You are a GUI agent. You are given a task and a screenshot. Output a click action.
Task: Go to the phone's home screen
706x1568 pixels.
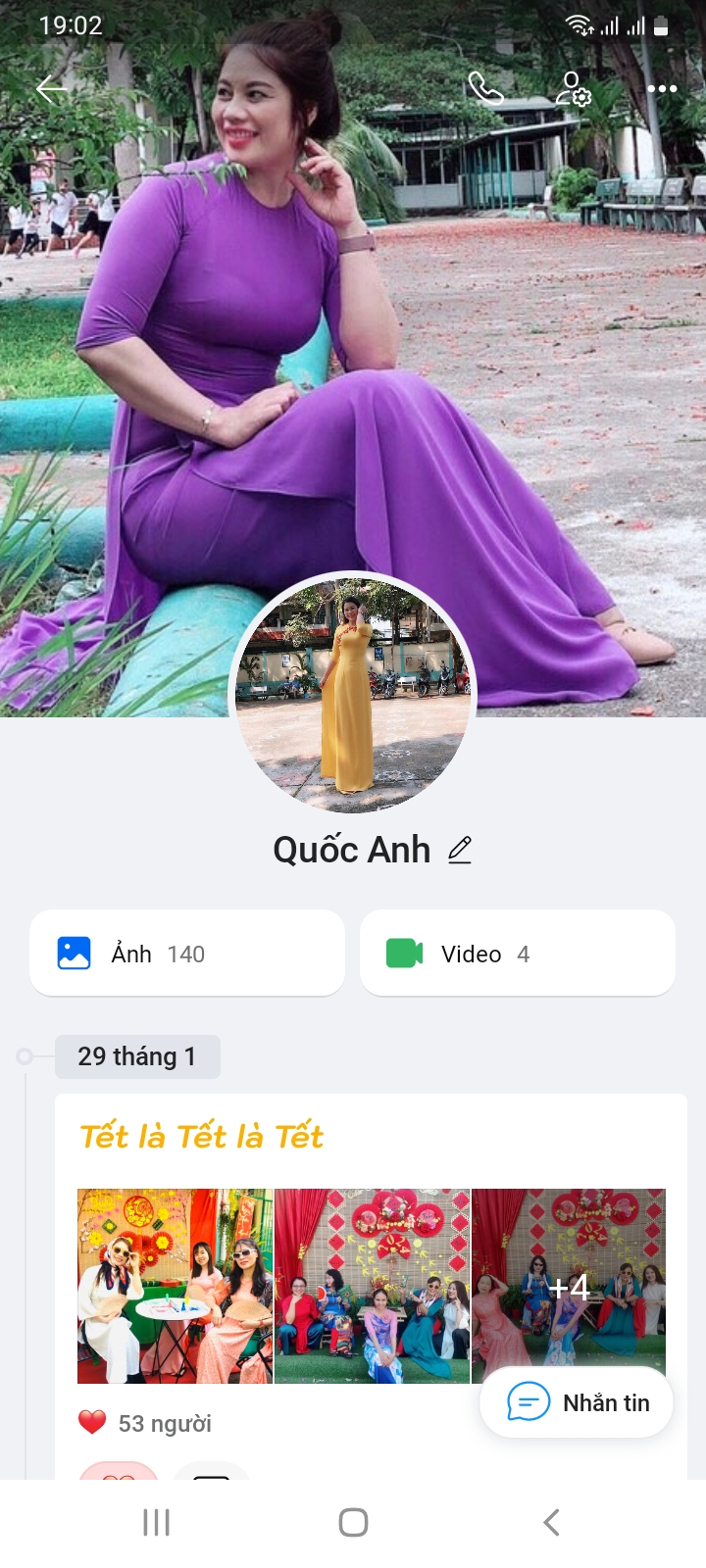pyautogui.click(x=353, y=1522)
